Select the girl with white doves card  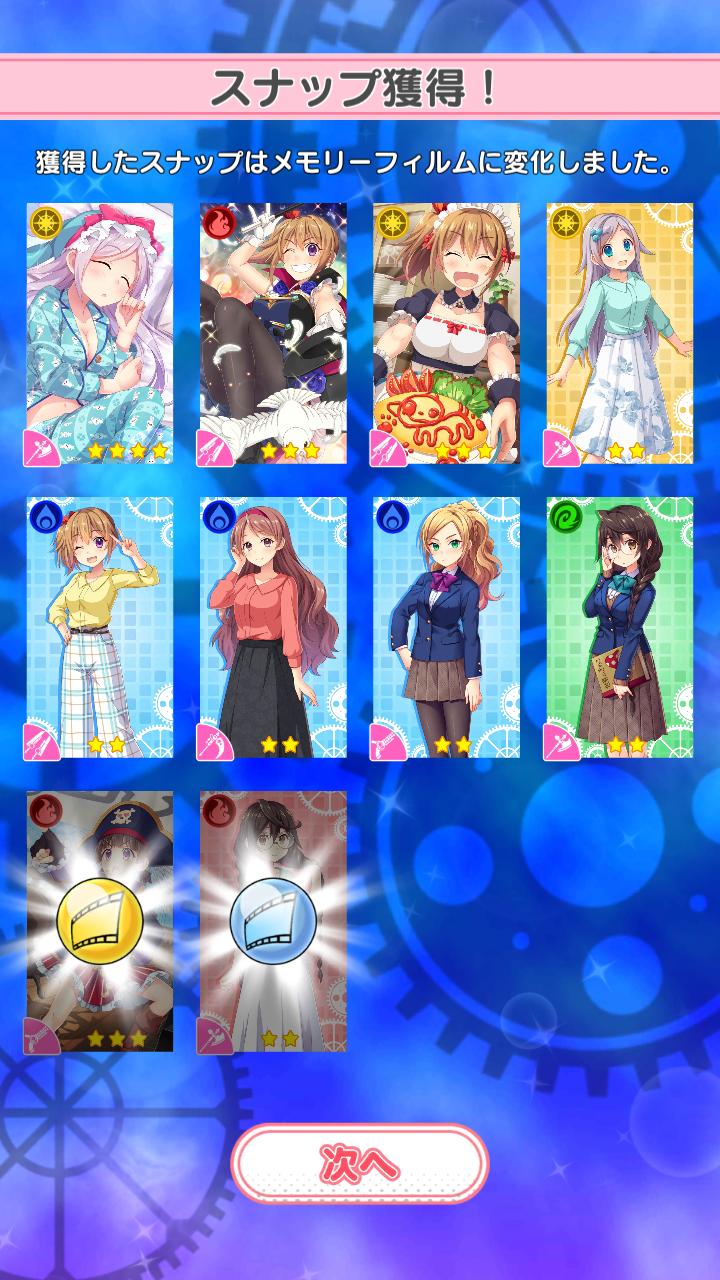coord(273,335)
